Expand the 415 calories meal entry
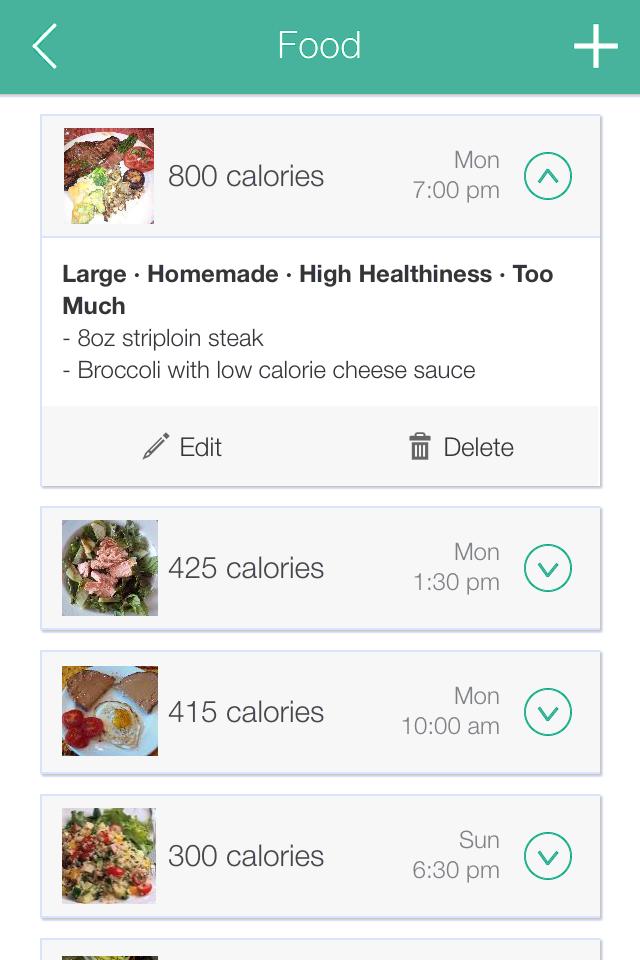Screen dimensions: 640x960 pyautogui.click(x=548, y=712)
